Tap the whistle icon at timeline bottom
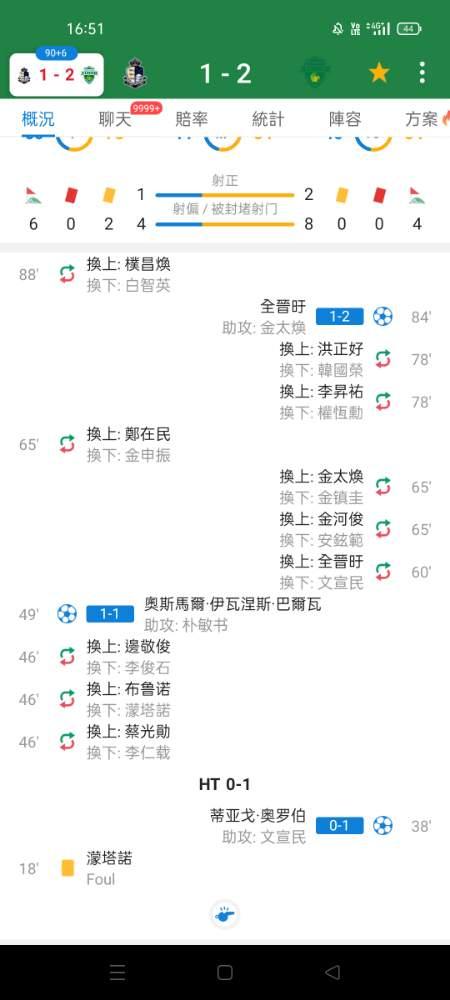 225,915
